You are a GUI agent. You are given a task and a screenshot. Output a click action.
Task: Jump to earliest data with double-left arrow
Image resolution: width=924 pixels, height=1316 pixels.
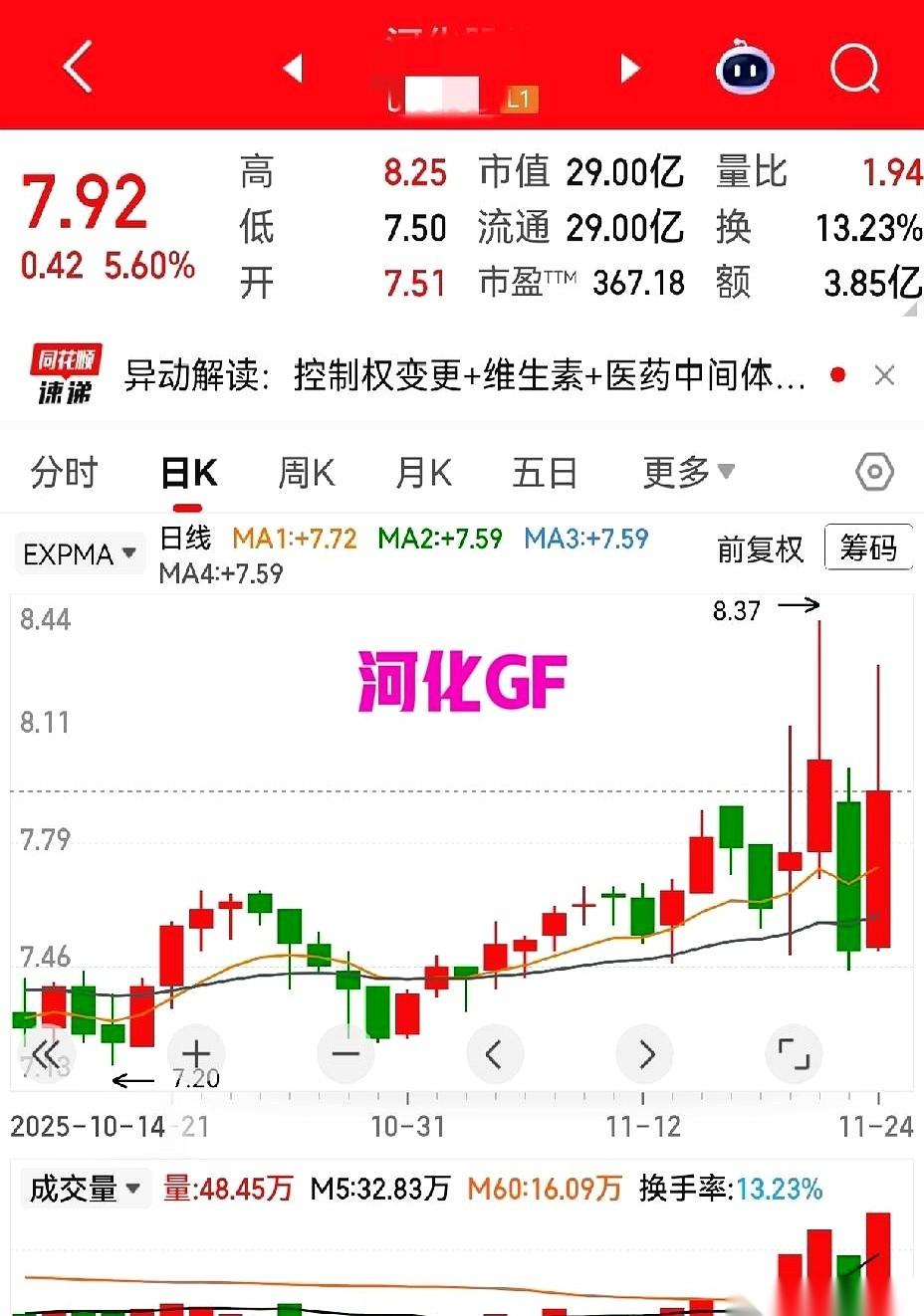point(47,1053)
